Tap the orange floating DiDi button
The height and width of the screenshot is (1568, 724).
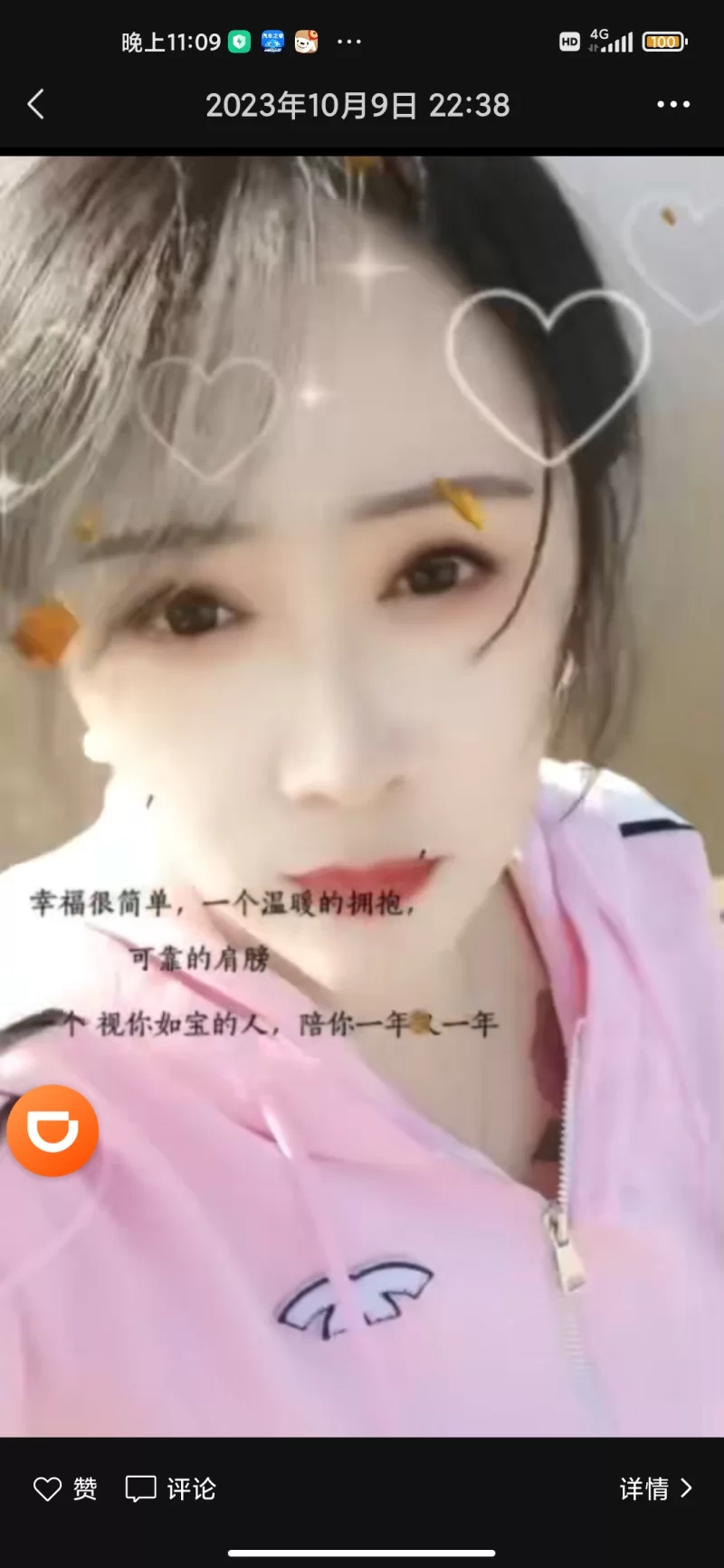[x=52, y=1131]
